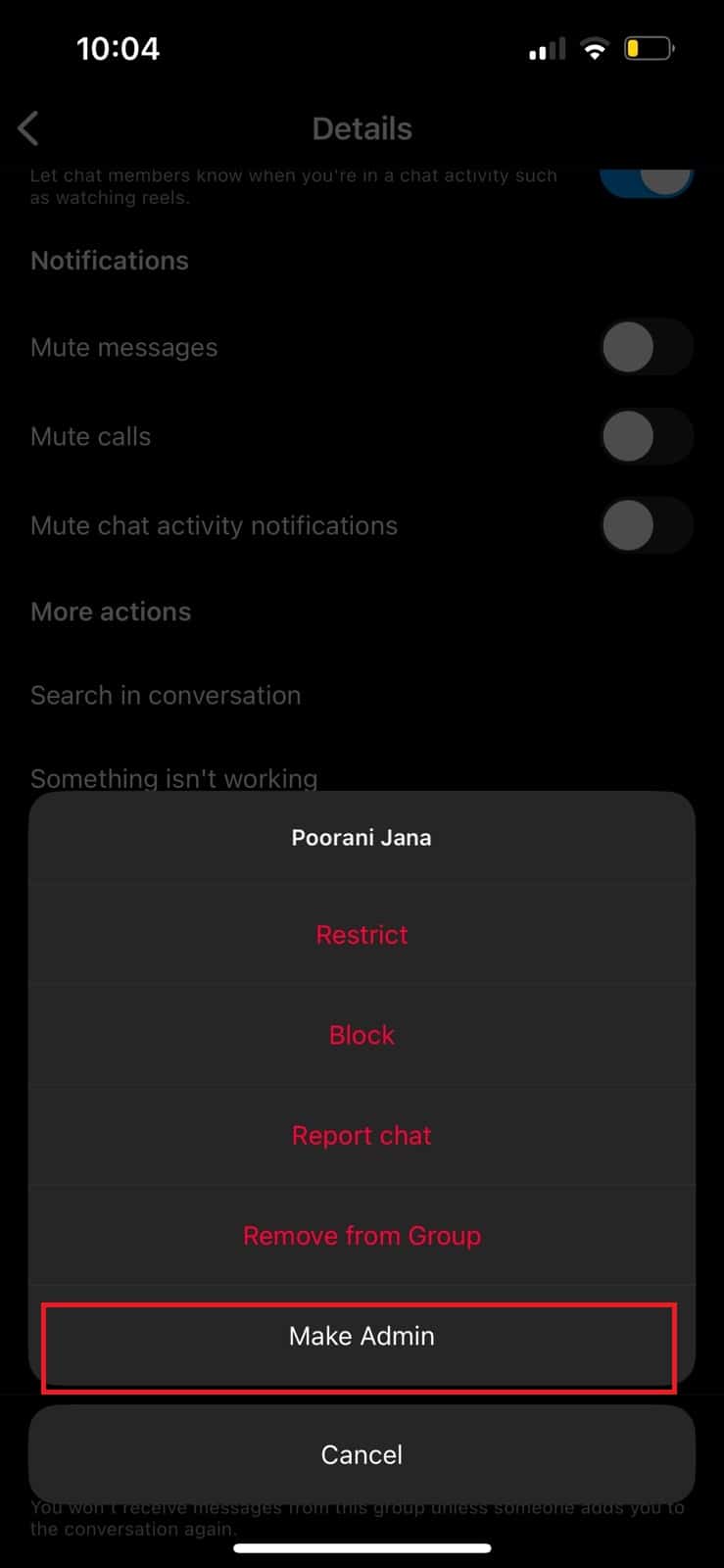Choose Remove from Group
Screen dimensions: 724x1568
pyautogui.click(x=362, y=1236)
